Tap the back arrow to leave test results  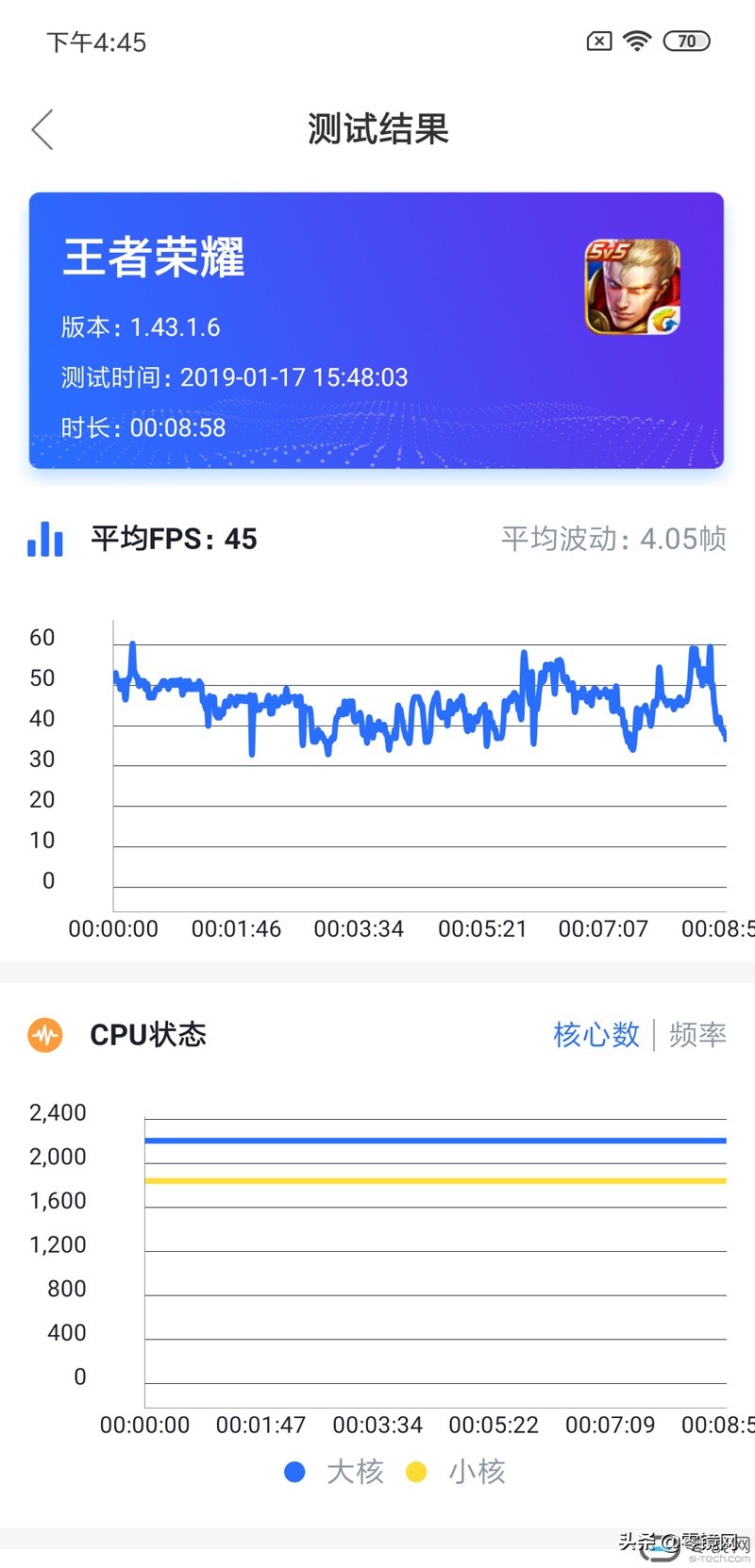[x=42, y=129]
